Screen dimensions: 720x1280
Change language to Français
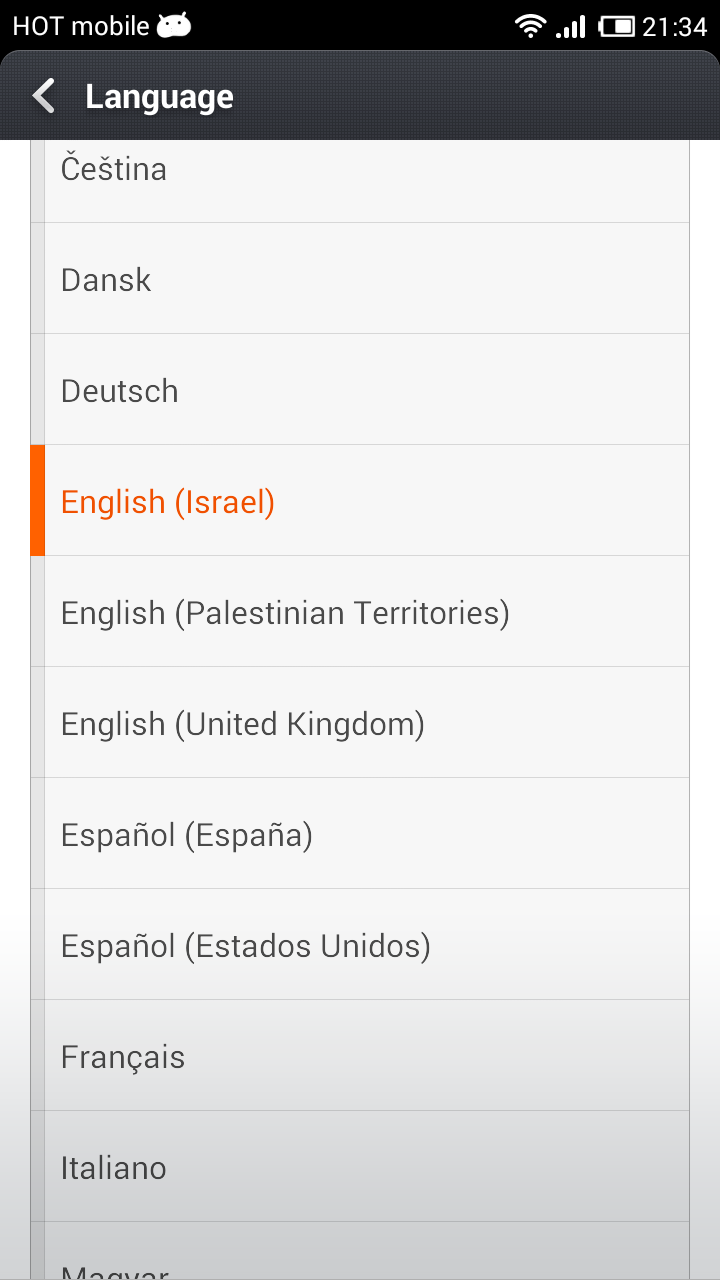[360, 1055]
